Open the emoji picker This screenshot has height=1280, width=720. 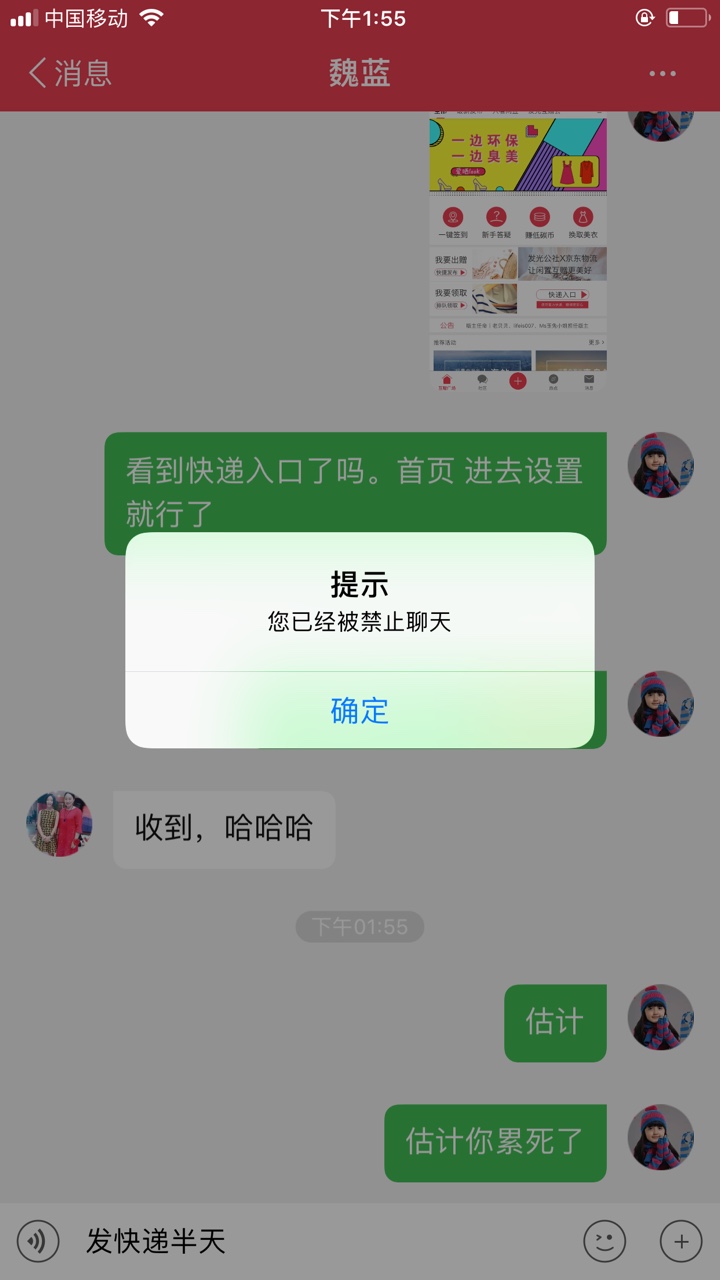[605, 1242]
